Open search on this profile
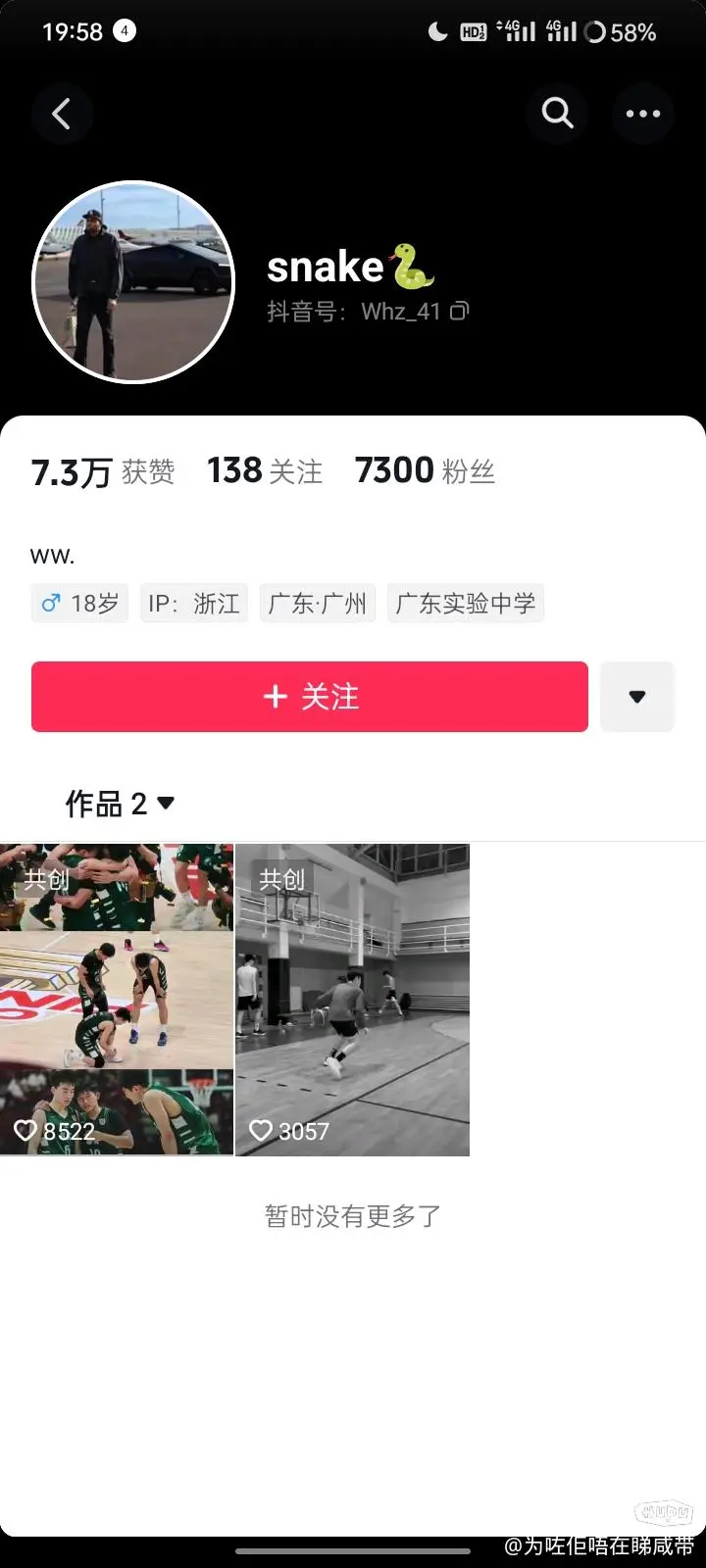706x1568 pixels. [557, 114]
